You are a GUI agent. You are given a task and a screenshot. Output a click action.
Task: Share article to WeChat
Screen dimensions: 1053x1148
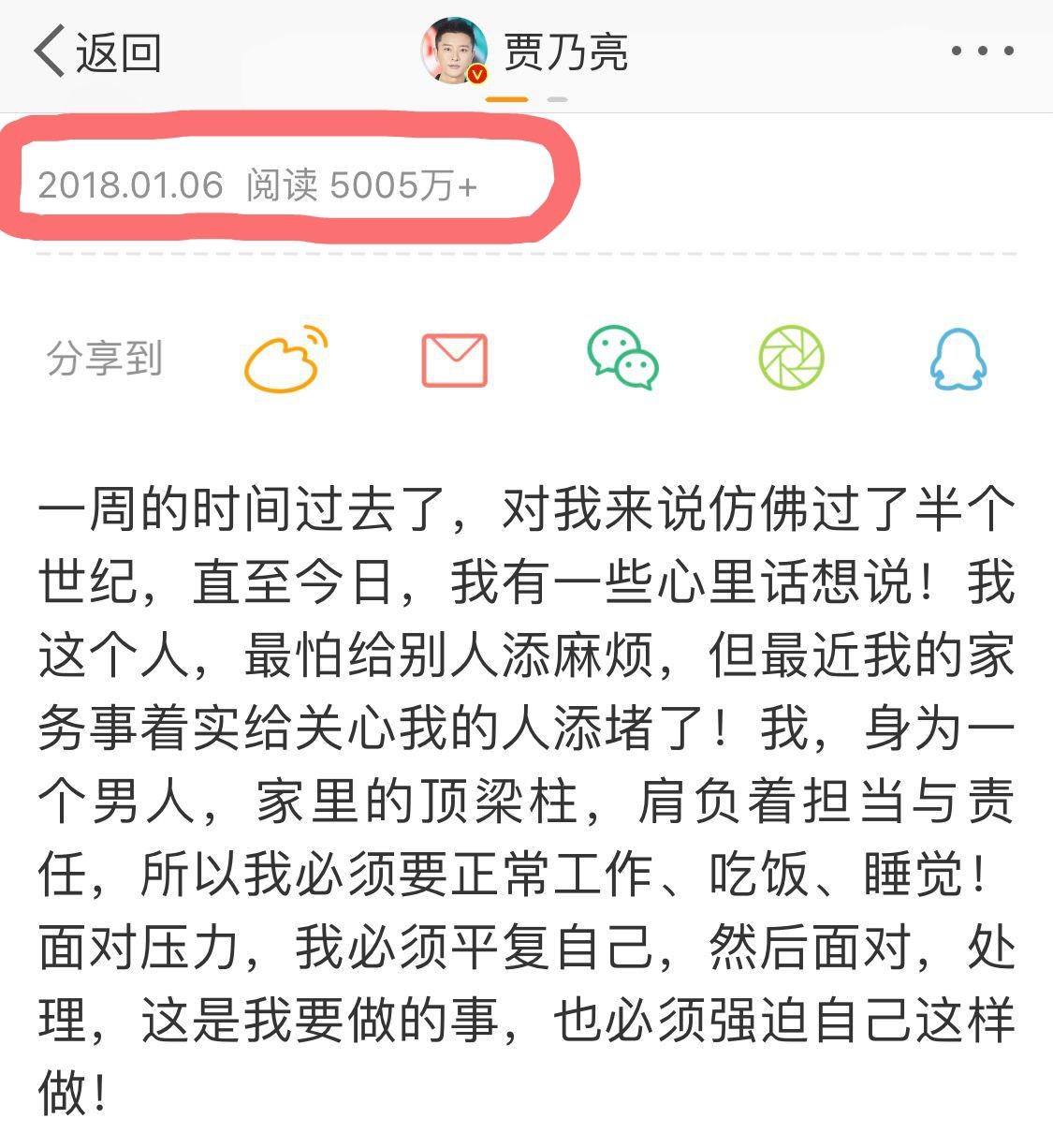tap(622, 358)
